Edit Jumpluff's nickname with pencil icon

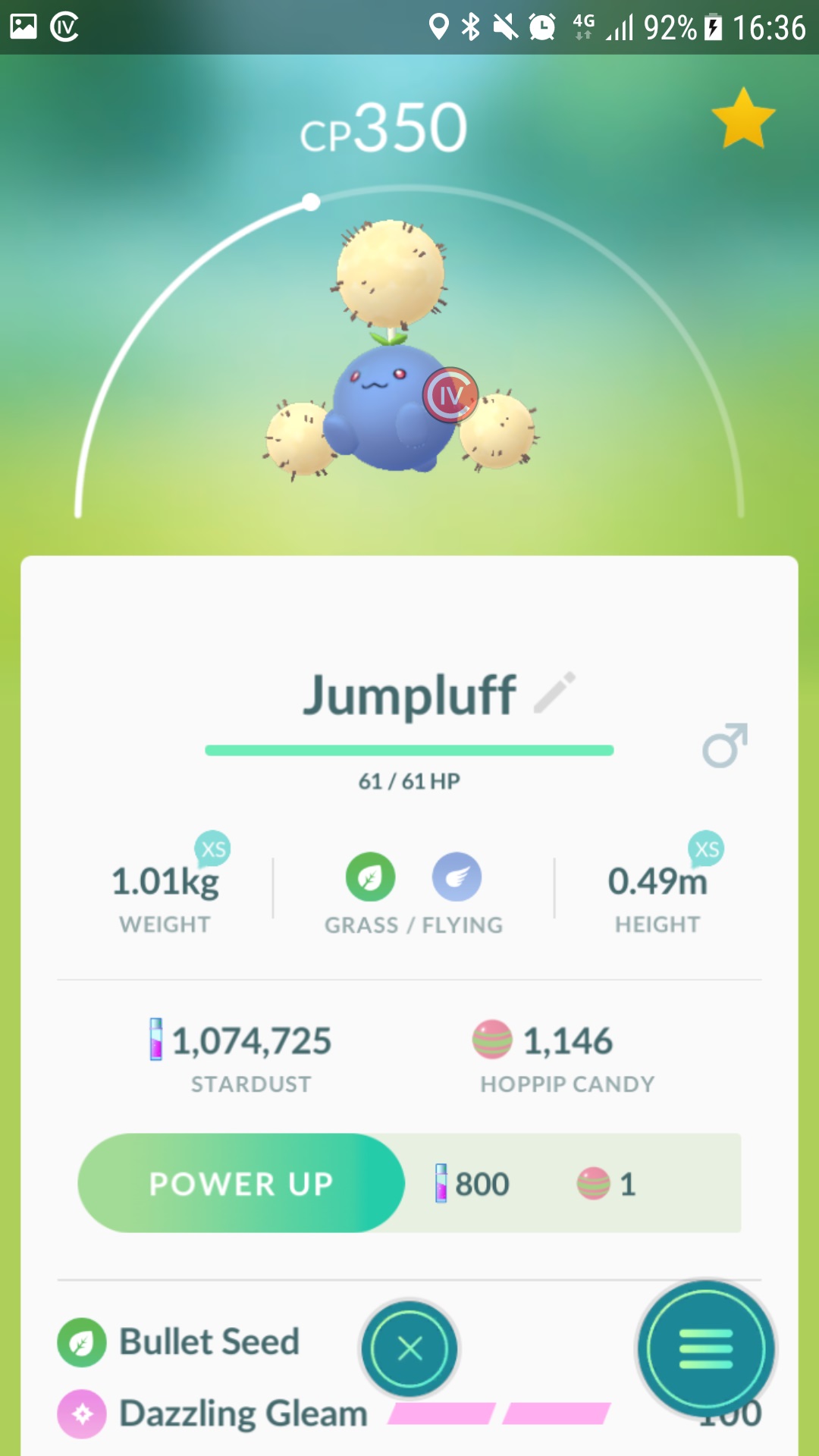click(554, 692)
